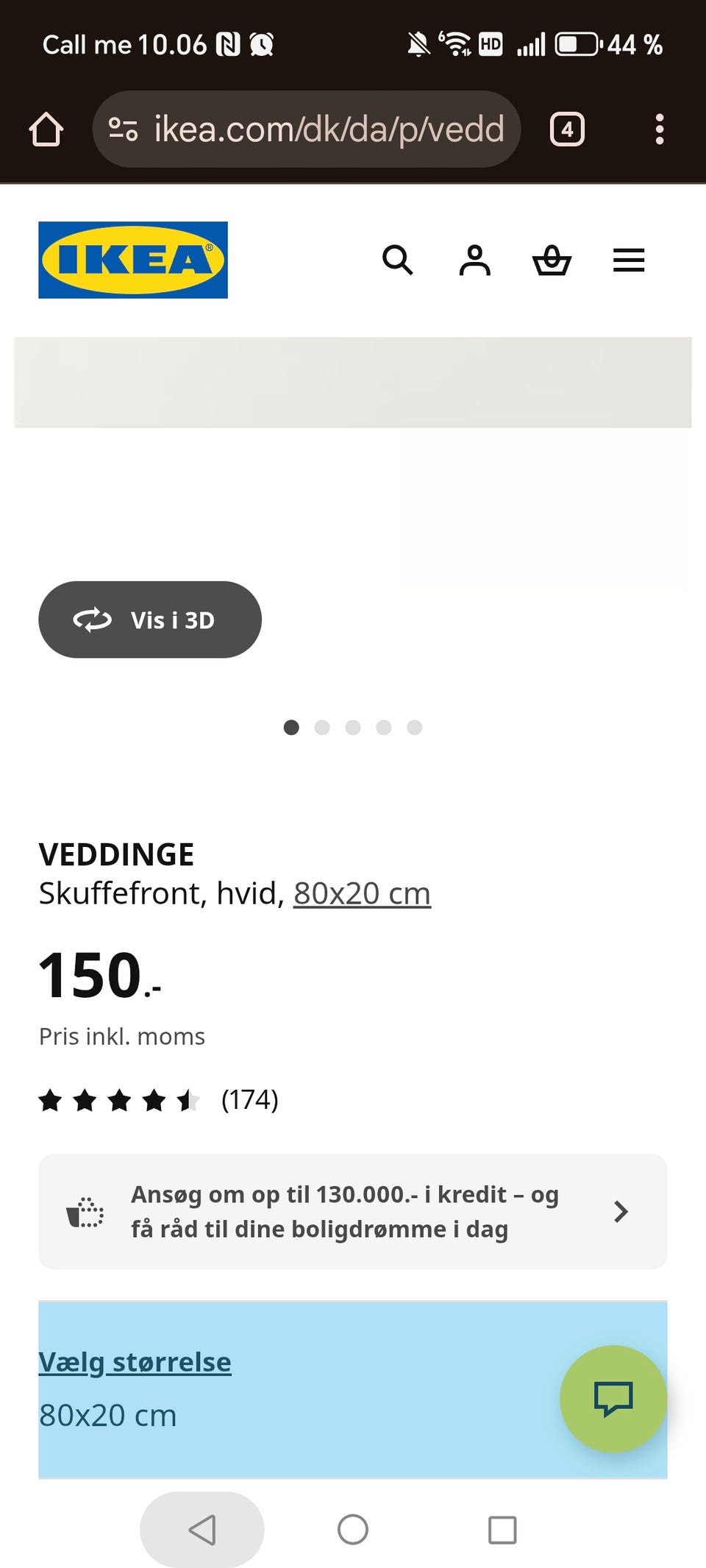
Task: Open the site connection security icon
Action: click(x=124, y=129)
